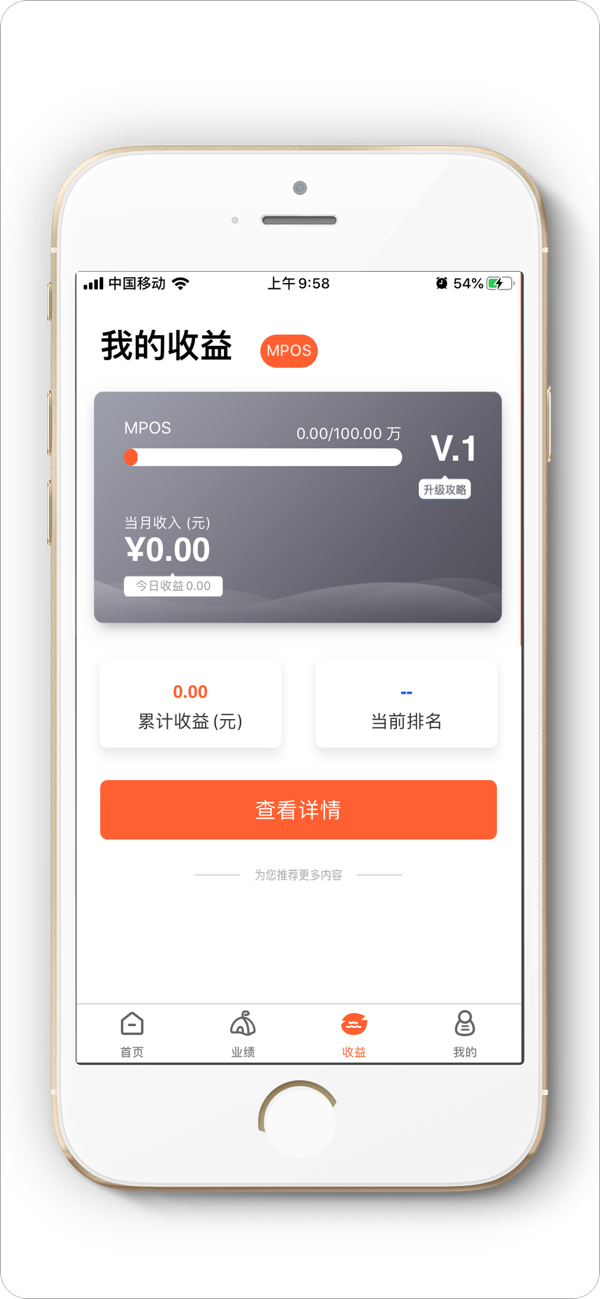600x1299 pixels.
Task: Select the 收益 tab
Action: 354,1033
